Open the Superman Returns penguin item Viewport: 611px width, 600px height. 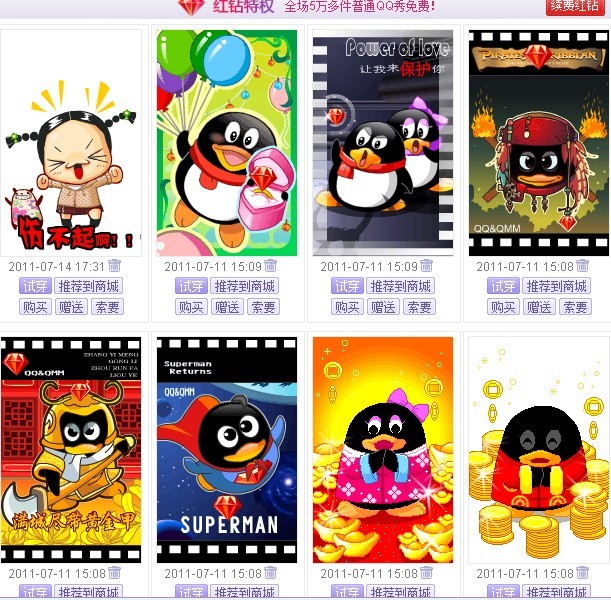(x=227, y=449)
